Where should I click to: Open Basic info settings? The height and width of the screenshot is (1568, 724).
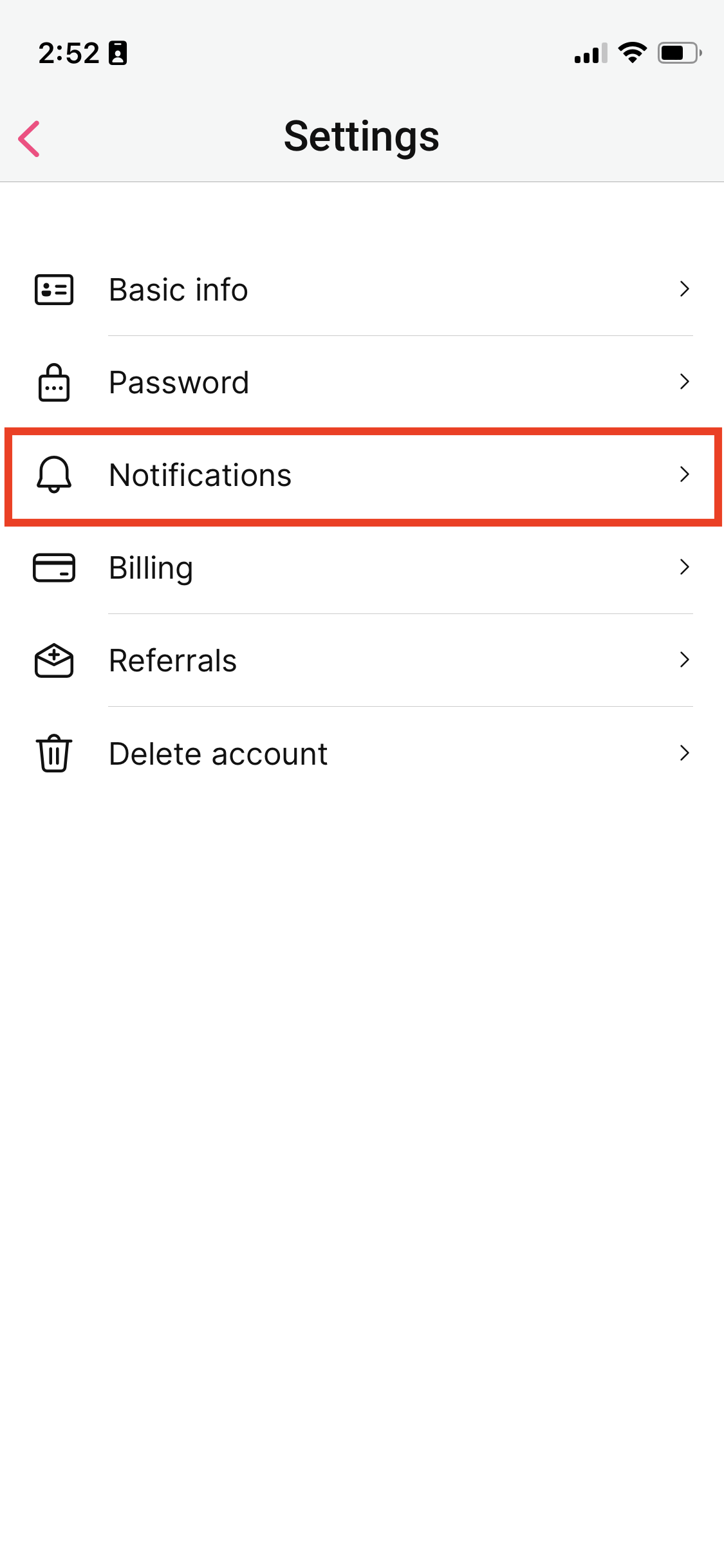[362, 290]
